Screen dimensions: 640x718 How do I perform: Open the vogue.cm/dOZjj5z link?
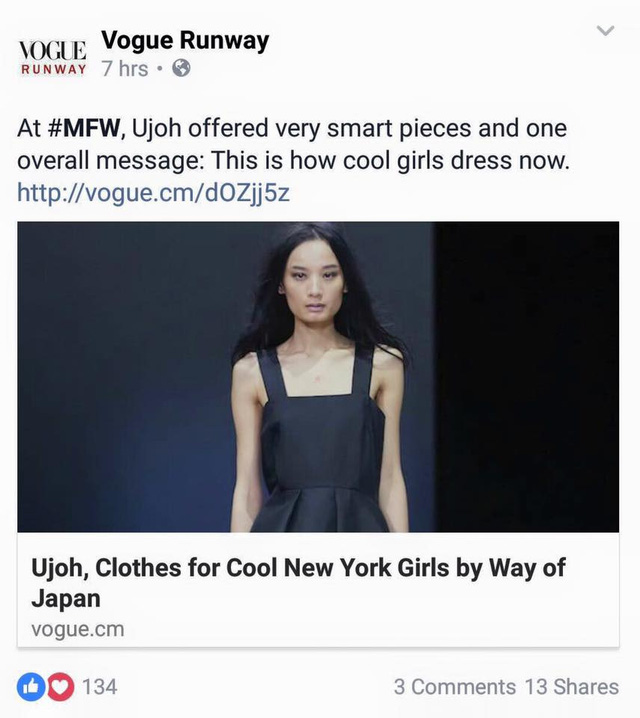tap(153, 192)
